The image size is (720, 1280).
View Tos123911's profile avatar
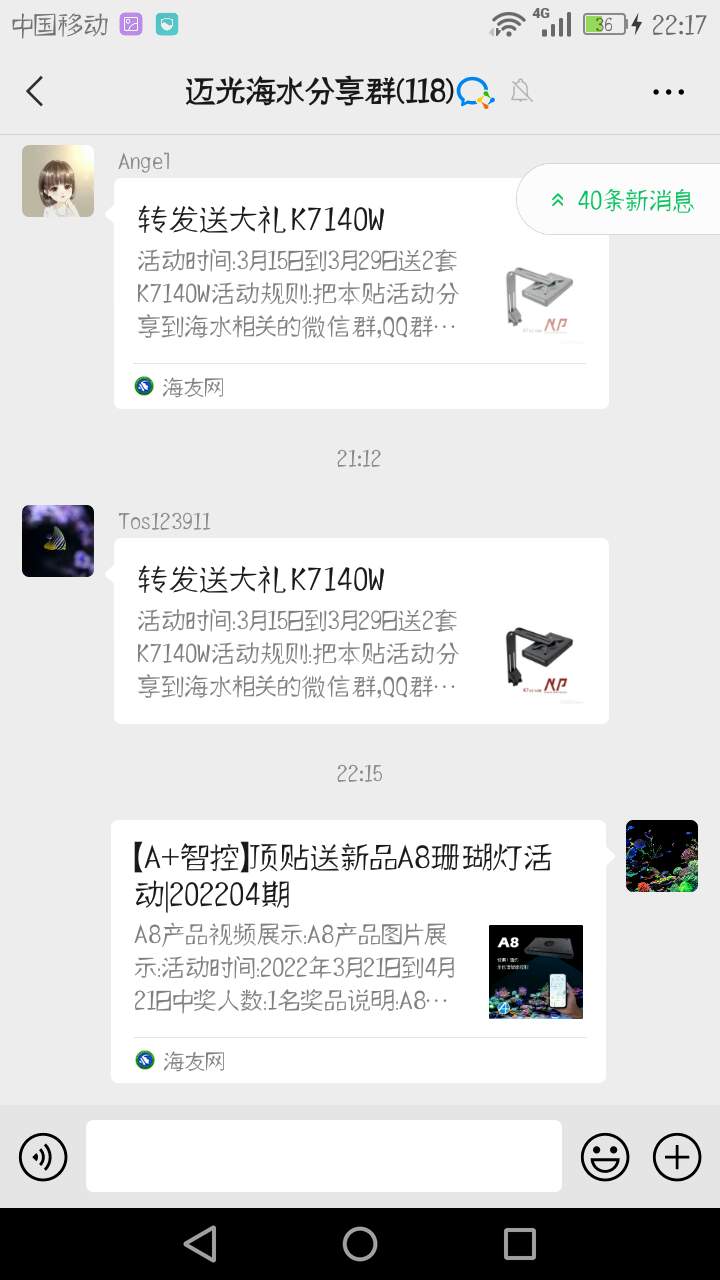[x=58, y=541]
